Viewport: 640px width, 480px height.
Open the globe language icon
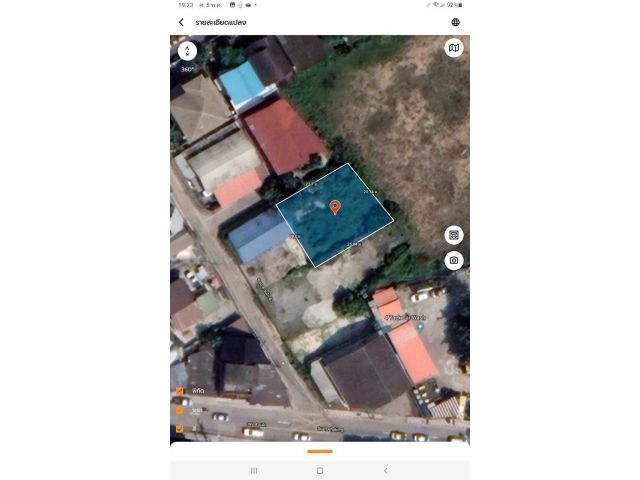(456, 22)
